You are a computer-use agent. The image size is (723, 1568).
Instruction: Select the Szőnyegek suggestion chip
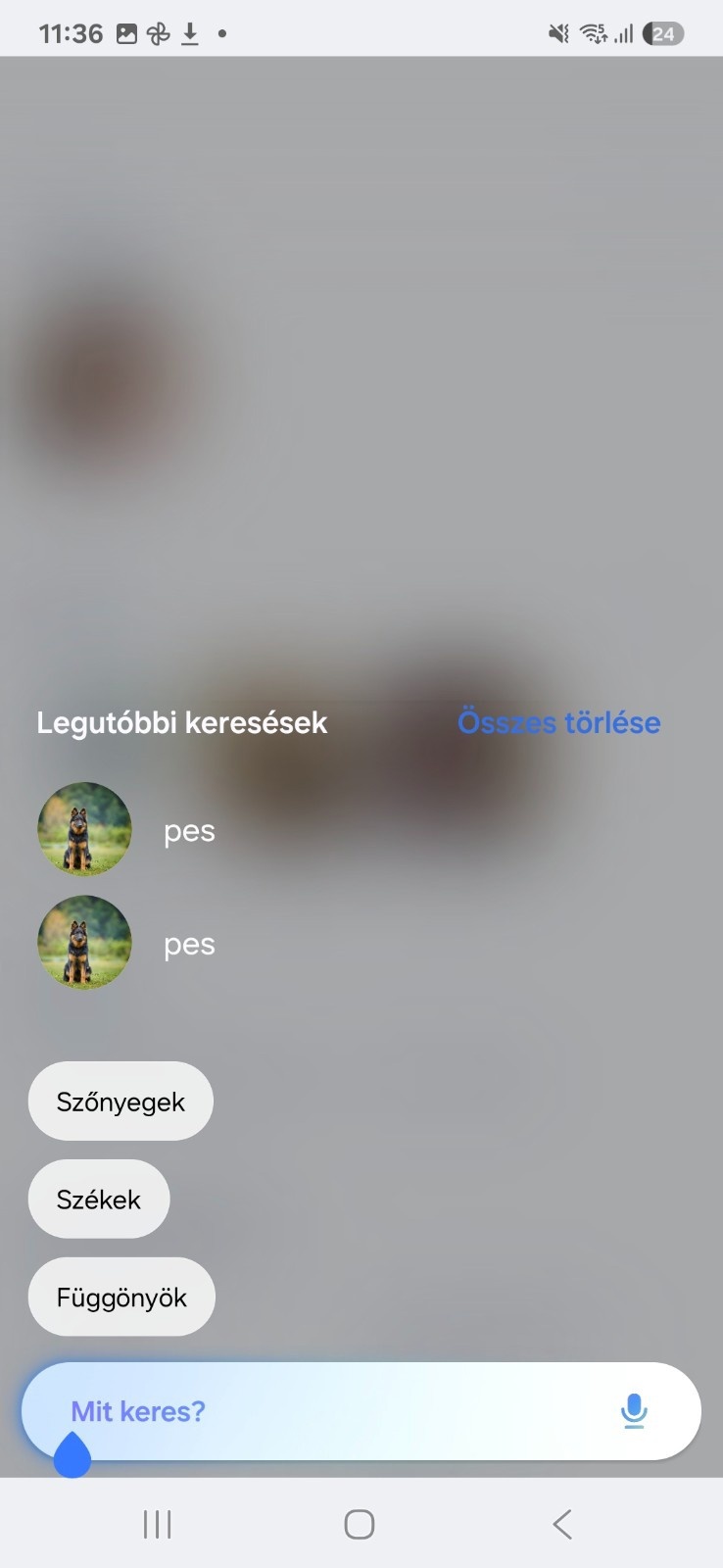(120, 1102)
